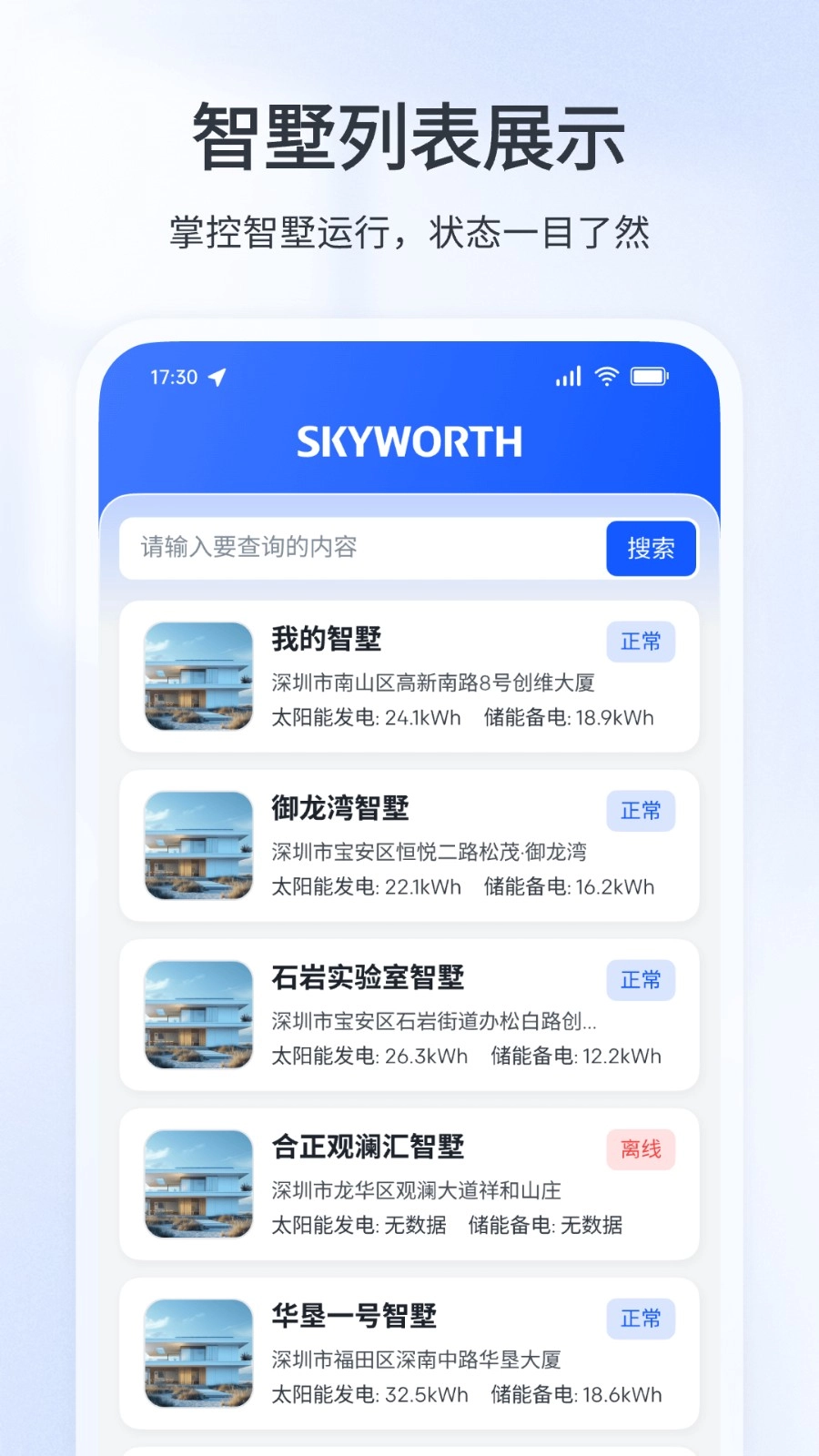Screen dimensions: 819x1456
Task: Open the 华垦一号智墅 thumbnail picture
Action: point(197,1354)
